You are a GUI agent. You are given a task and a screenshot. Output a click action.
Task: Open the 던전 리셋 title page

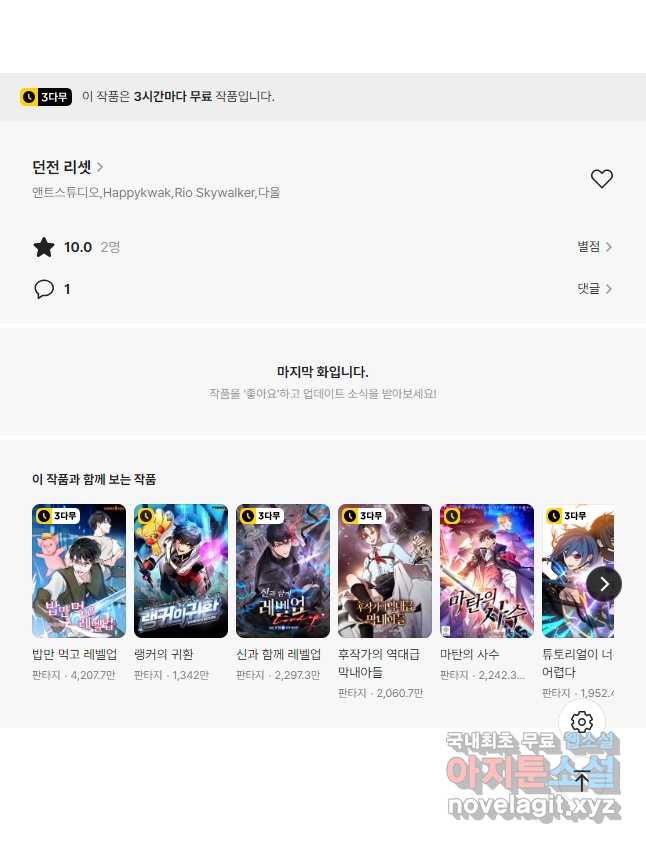(67, 167)
